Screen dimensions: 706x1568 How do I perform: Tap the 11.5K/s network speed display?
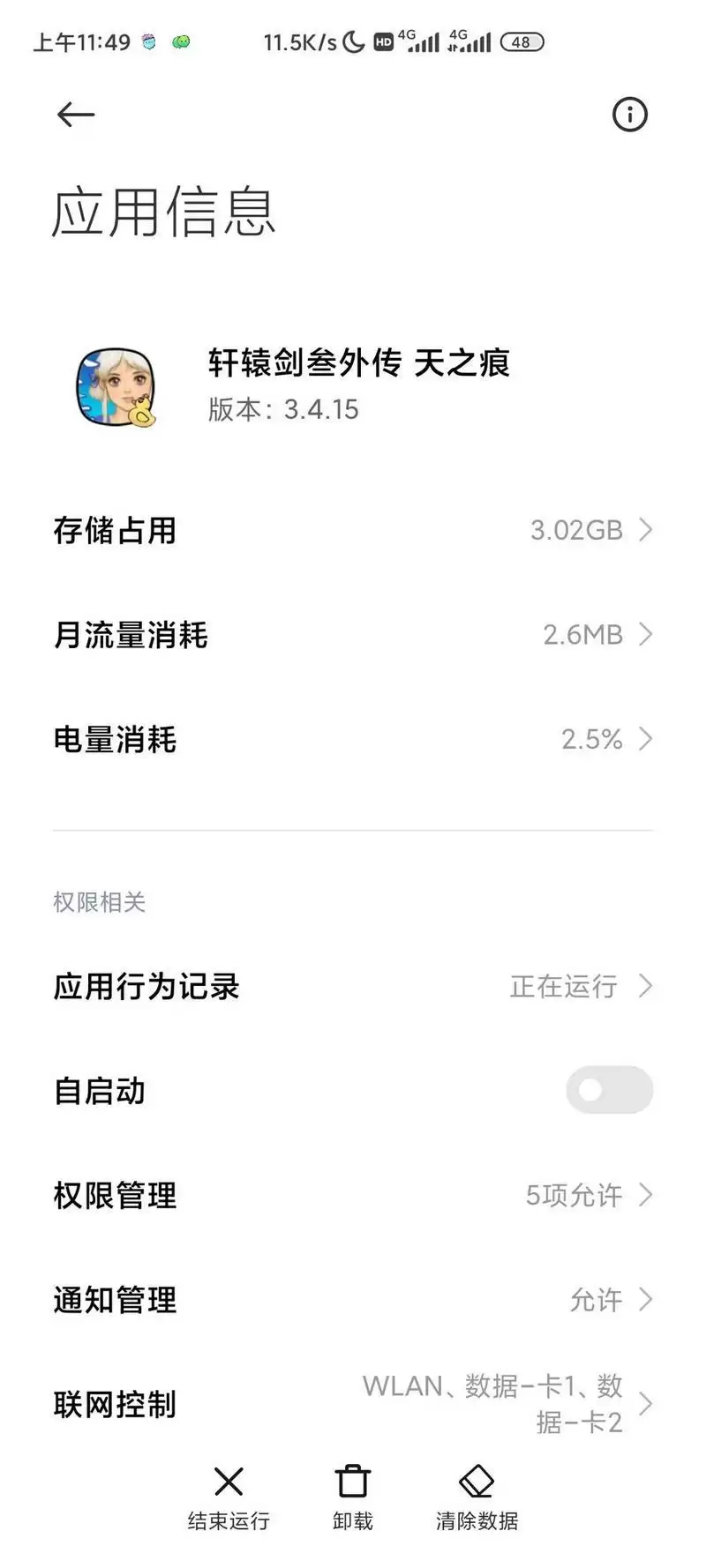click(298, 41)
